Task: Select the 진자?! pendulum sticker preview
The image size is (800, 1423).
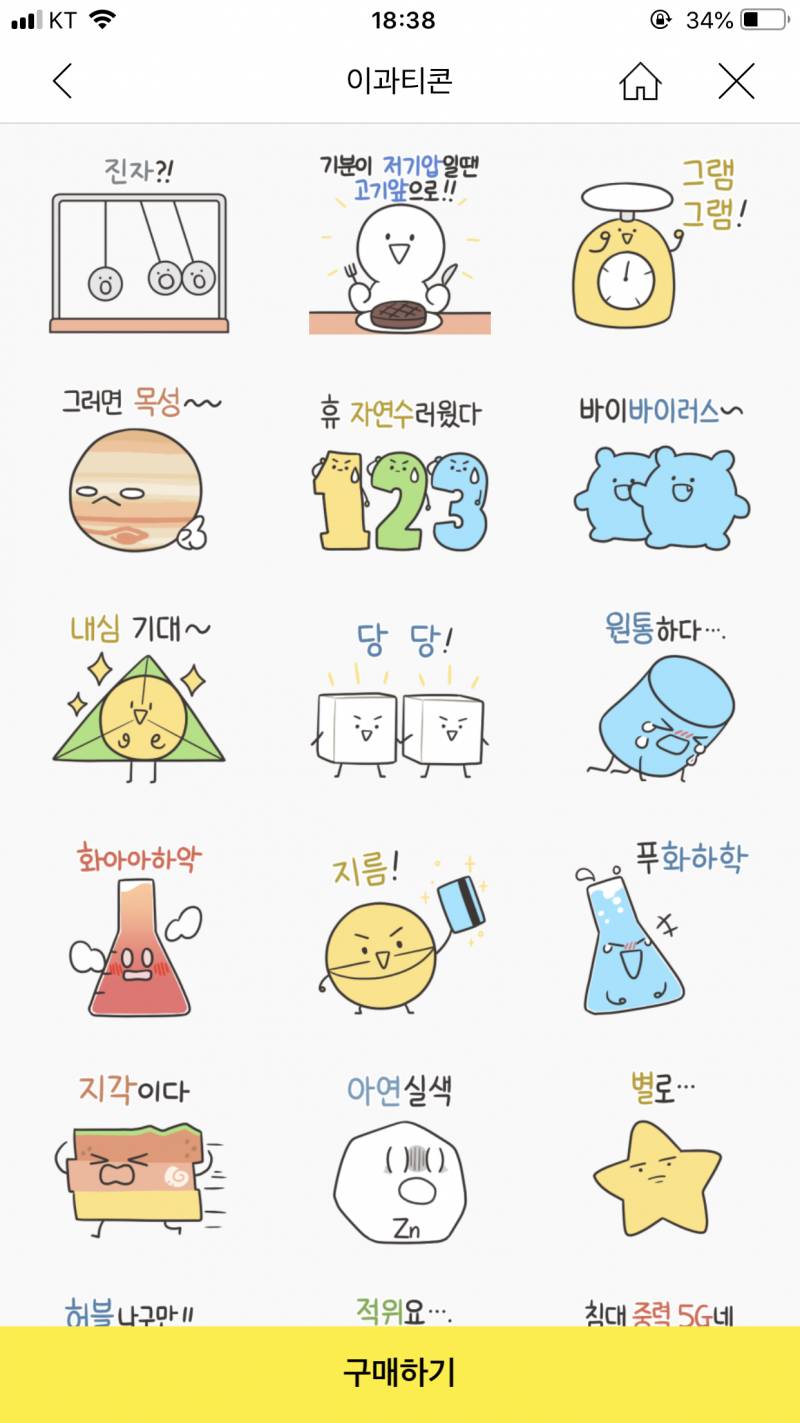Action: click(x=138, y=245)
